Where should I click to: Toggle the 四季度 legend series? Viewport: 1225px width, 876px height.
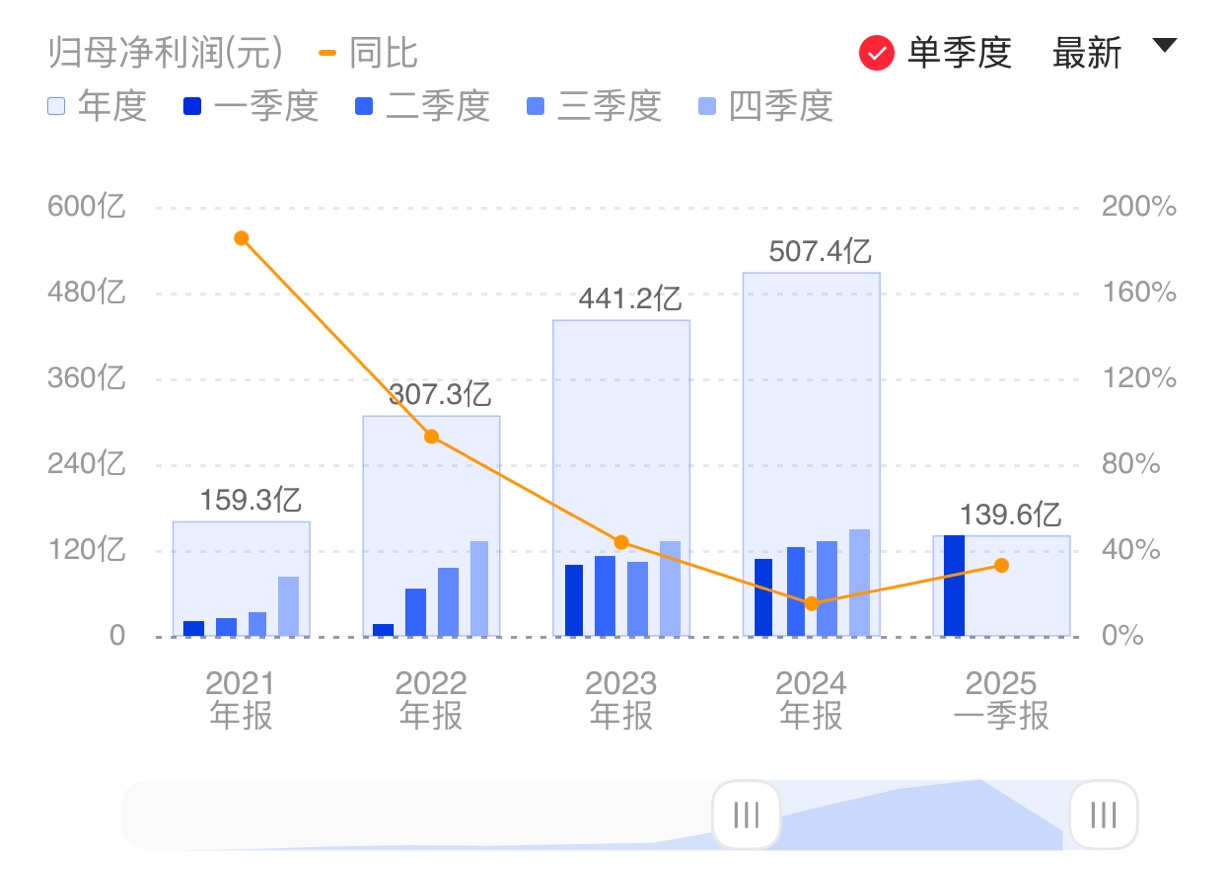pos(765,106)
